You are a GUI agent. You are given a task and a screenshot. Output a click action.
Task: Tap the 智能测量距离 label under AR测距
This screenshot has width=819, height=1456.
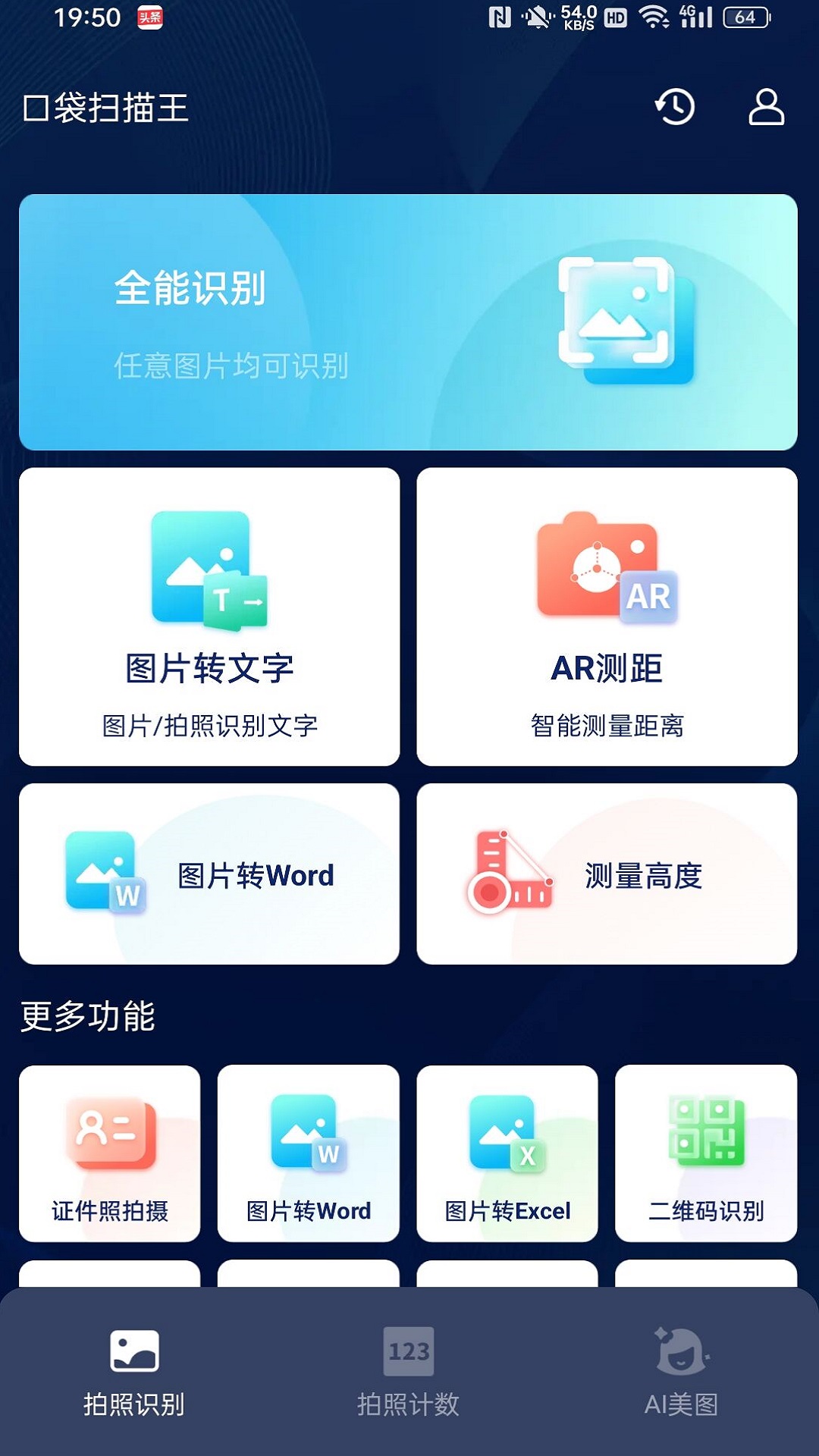pos(607,724)
